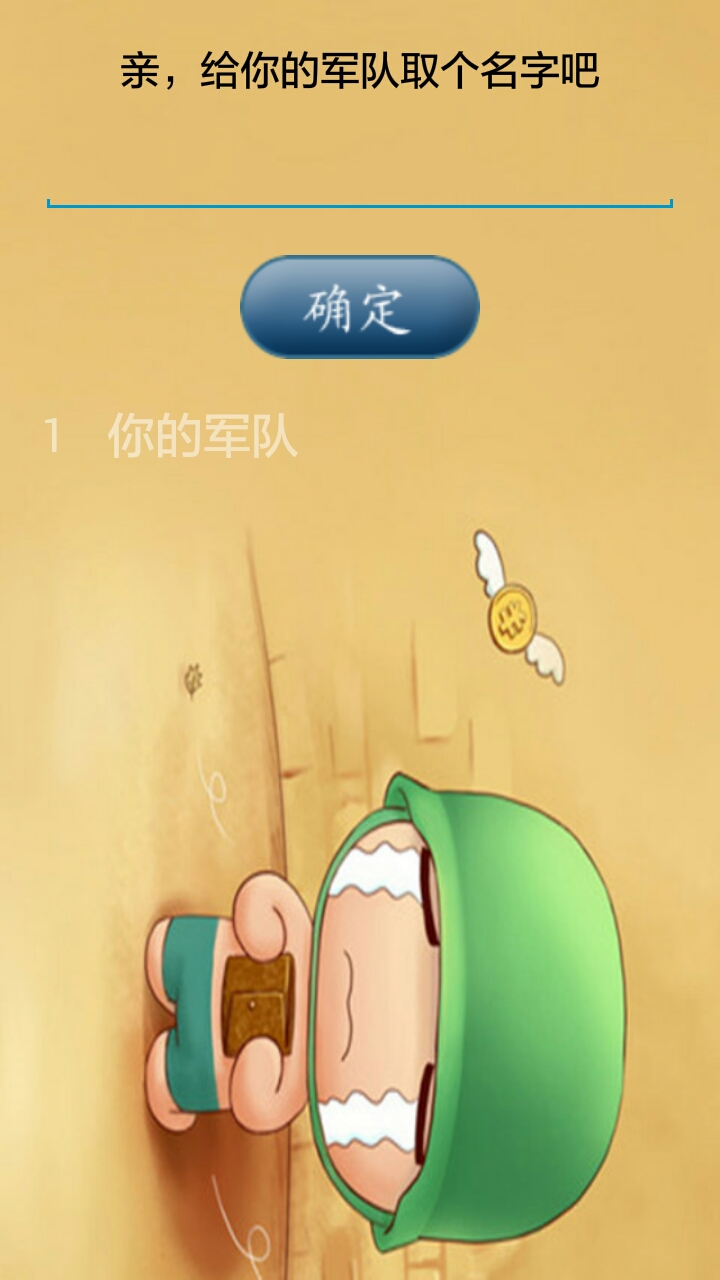Image resolution: width=720 pixels, height=1280 pixels.
Task: Tap the 确定 confirm button
Action: pyautogui.click(x=360, y=307)
